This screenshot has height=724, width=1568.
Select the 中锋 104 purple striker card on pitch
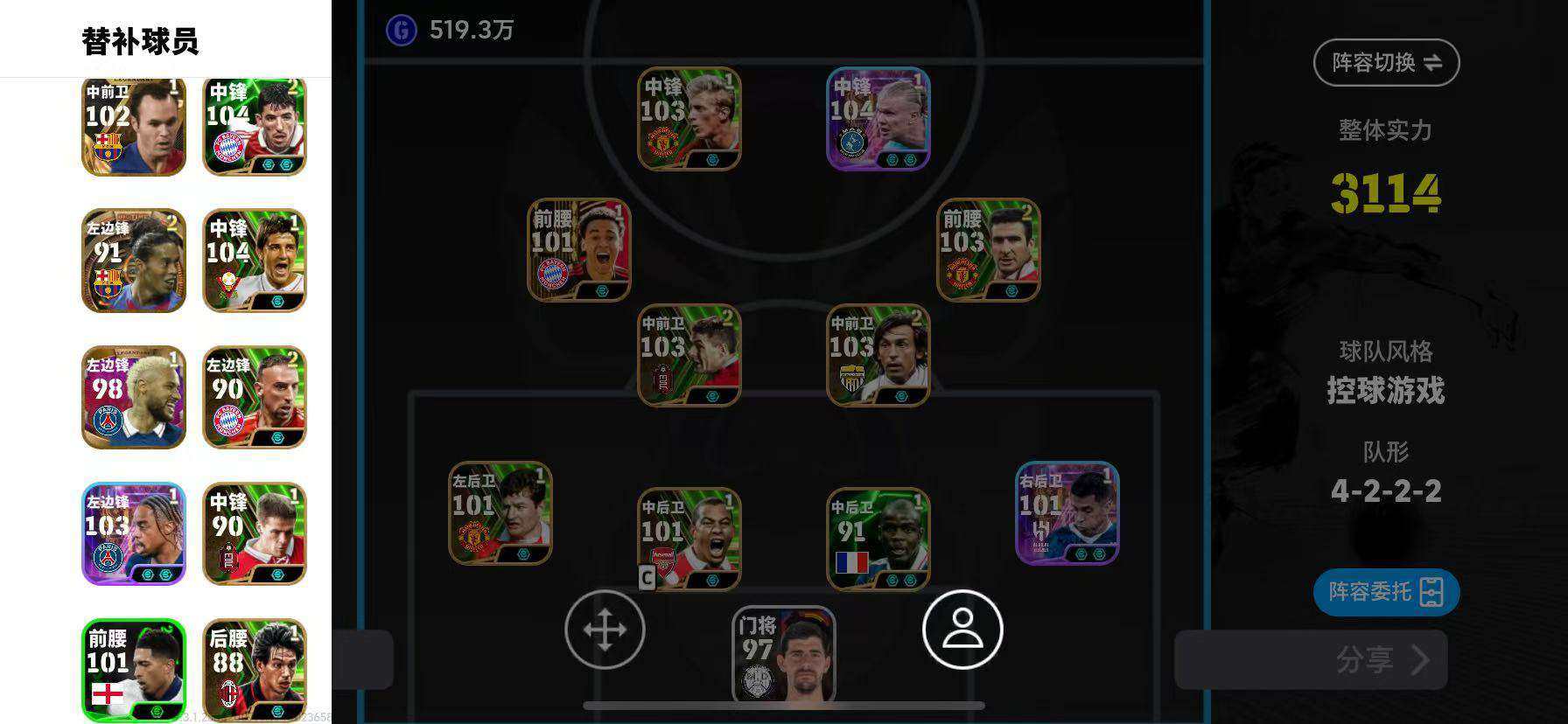pyautogui.click(x=878, y=119)
